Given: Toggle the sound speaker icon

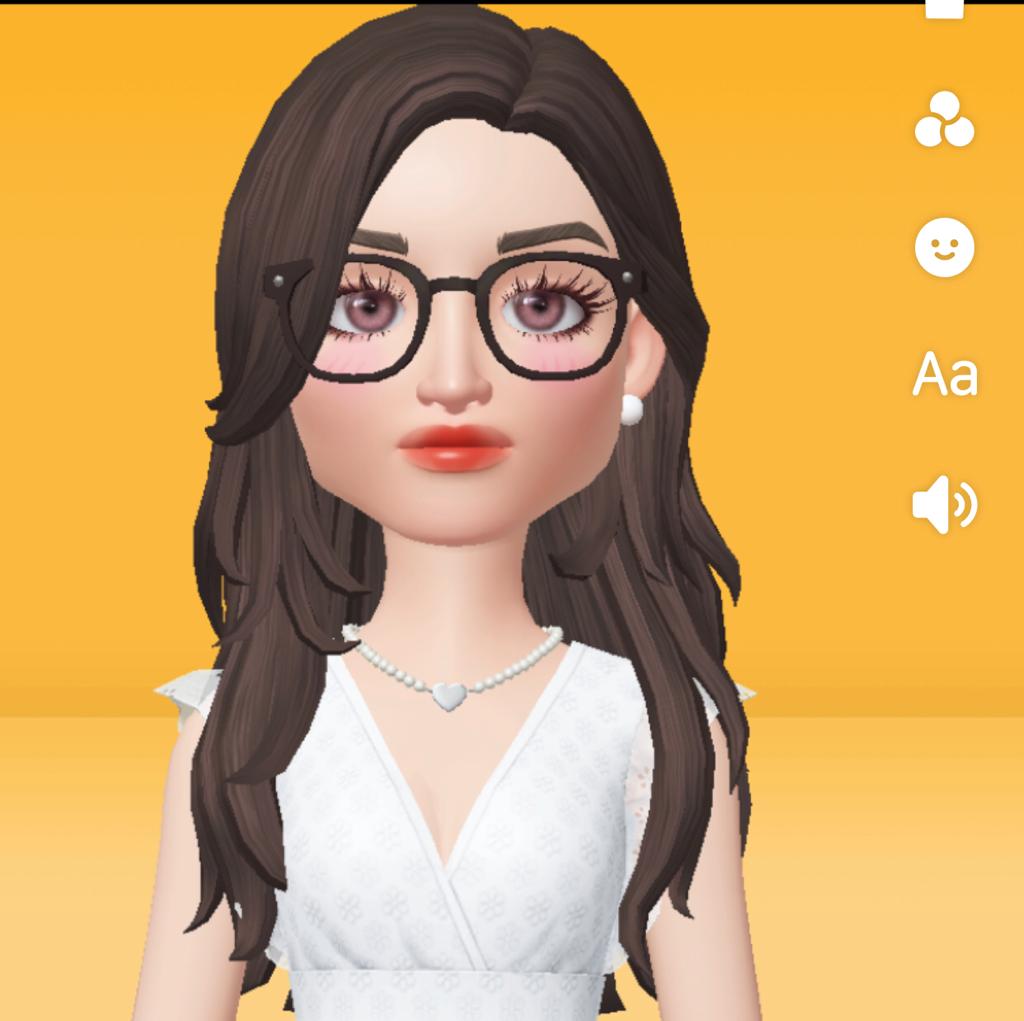Looking at the screenshot, I should (944, 505).
